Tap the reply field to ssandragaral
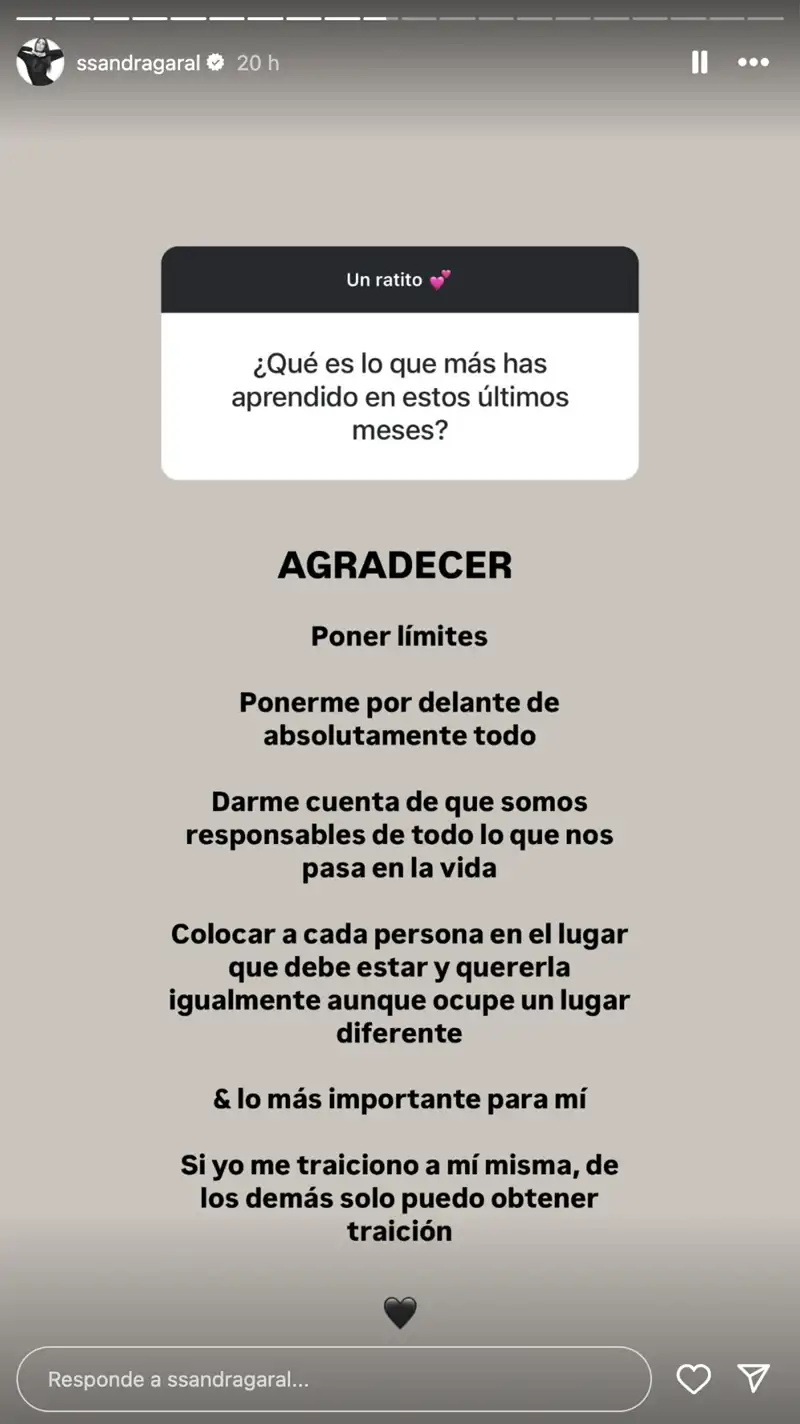Viewport: 800px width, 1424px height. [x=334, y=1379]
